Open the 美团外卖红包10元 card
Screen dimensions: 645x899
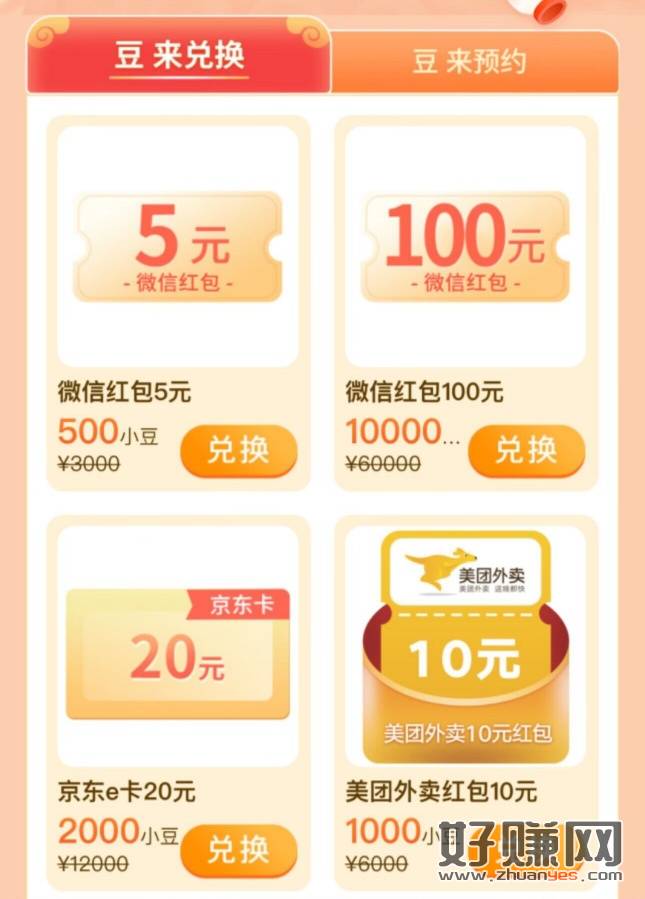tap(465, 647)
